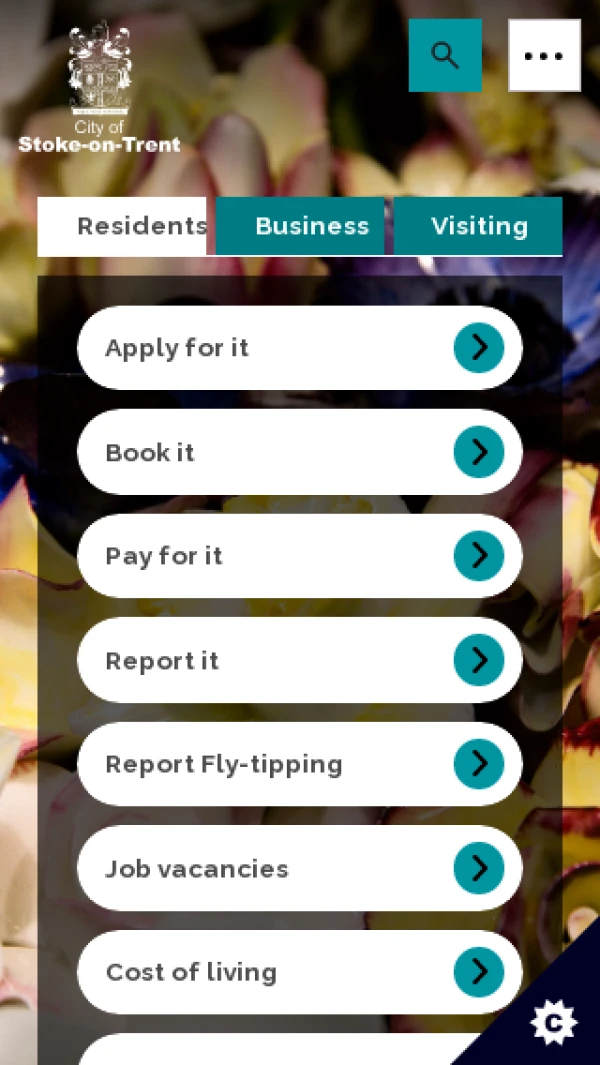View Job vacancies
600x1065 pixels.
pos(299,868)
